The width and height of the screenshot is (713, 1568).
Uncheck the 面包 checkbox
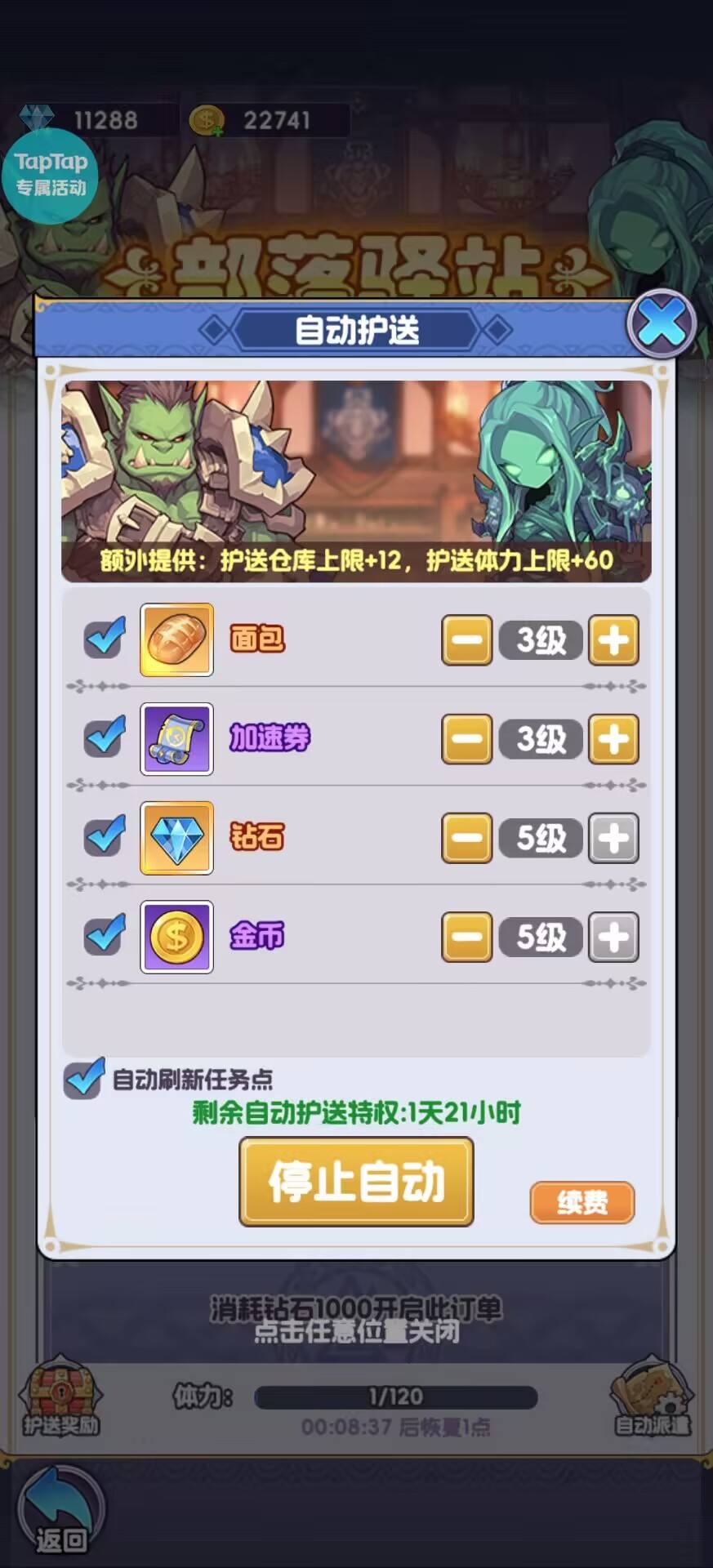pyautogui.click(x=105, y=639)
